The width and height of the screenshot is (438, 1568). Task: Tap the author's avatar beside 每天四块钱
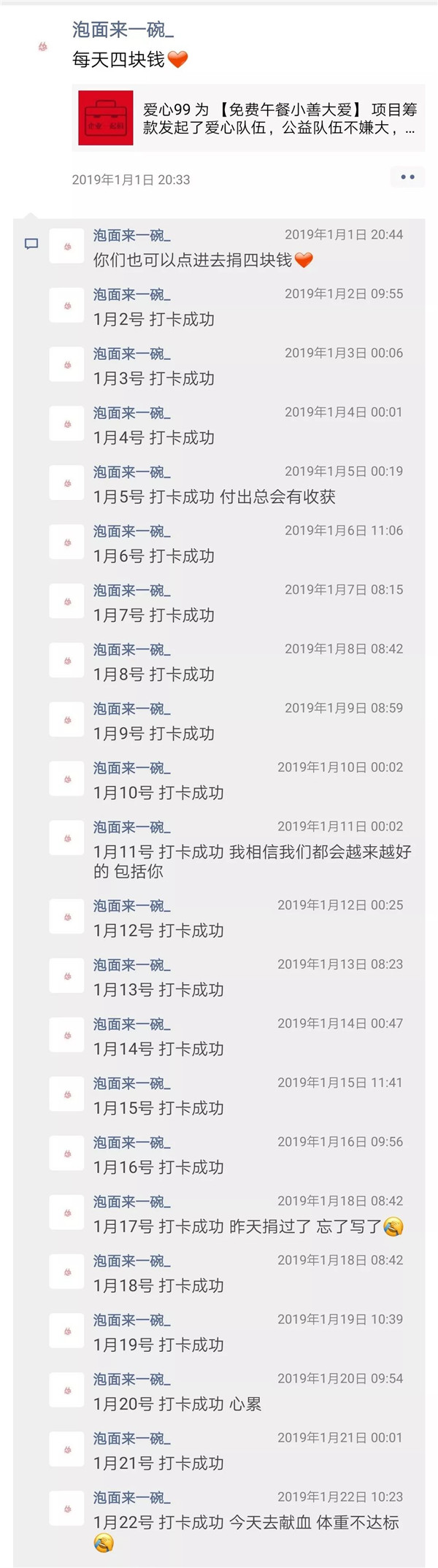point(42,47)
